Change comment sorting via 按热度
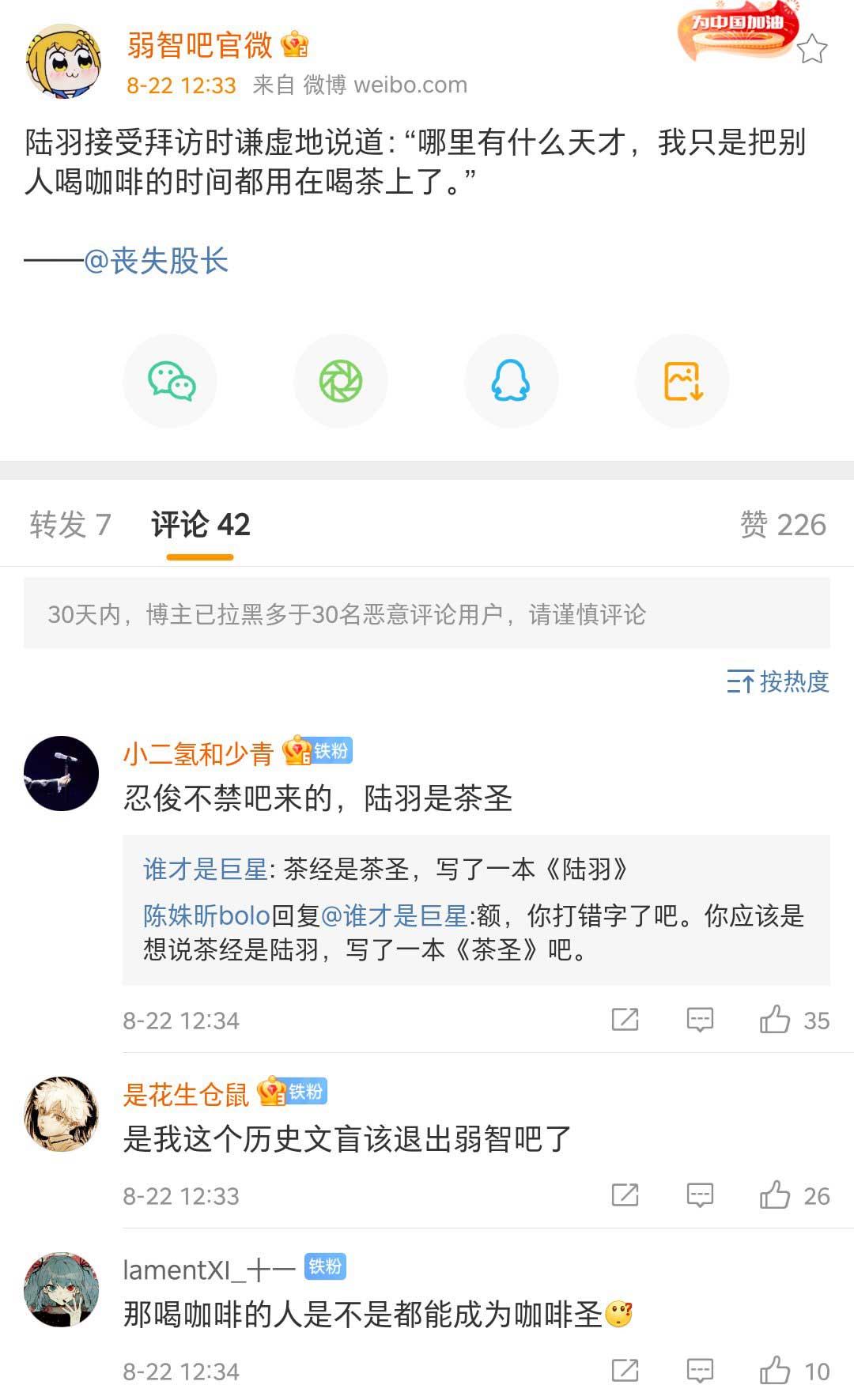 [778, 681]
